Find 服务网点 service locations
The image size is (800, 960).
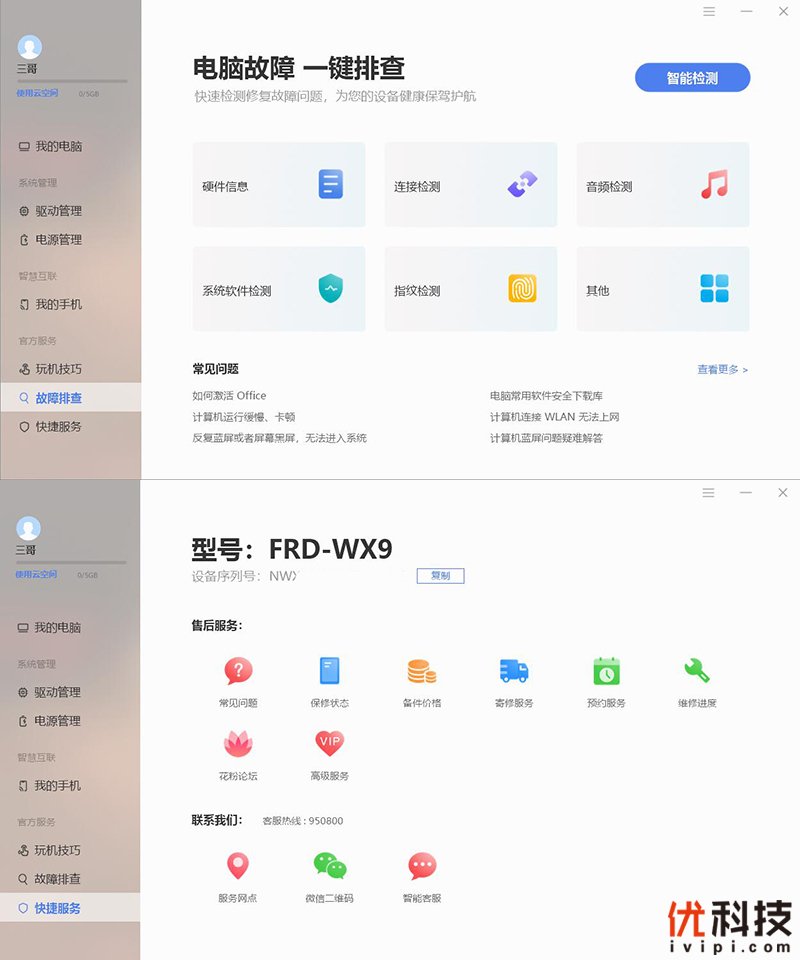pyautogui.click(x=237, y=875)
